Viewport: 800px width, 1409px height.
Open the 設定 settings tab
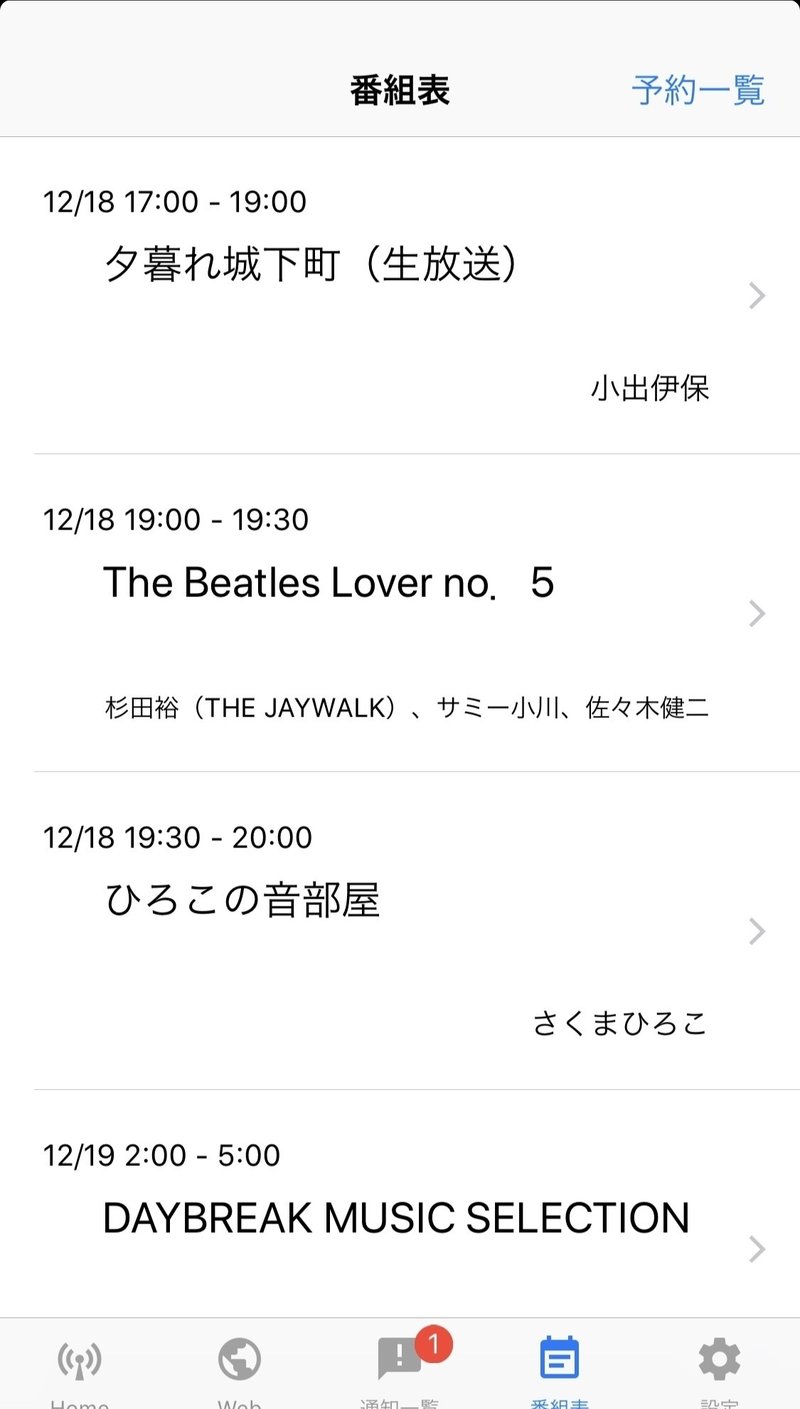pos(719,1365)
